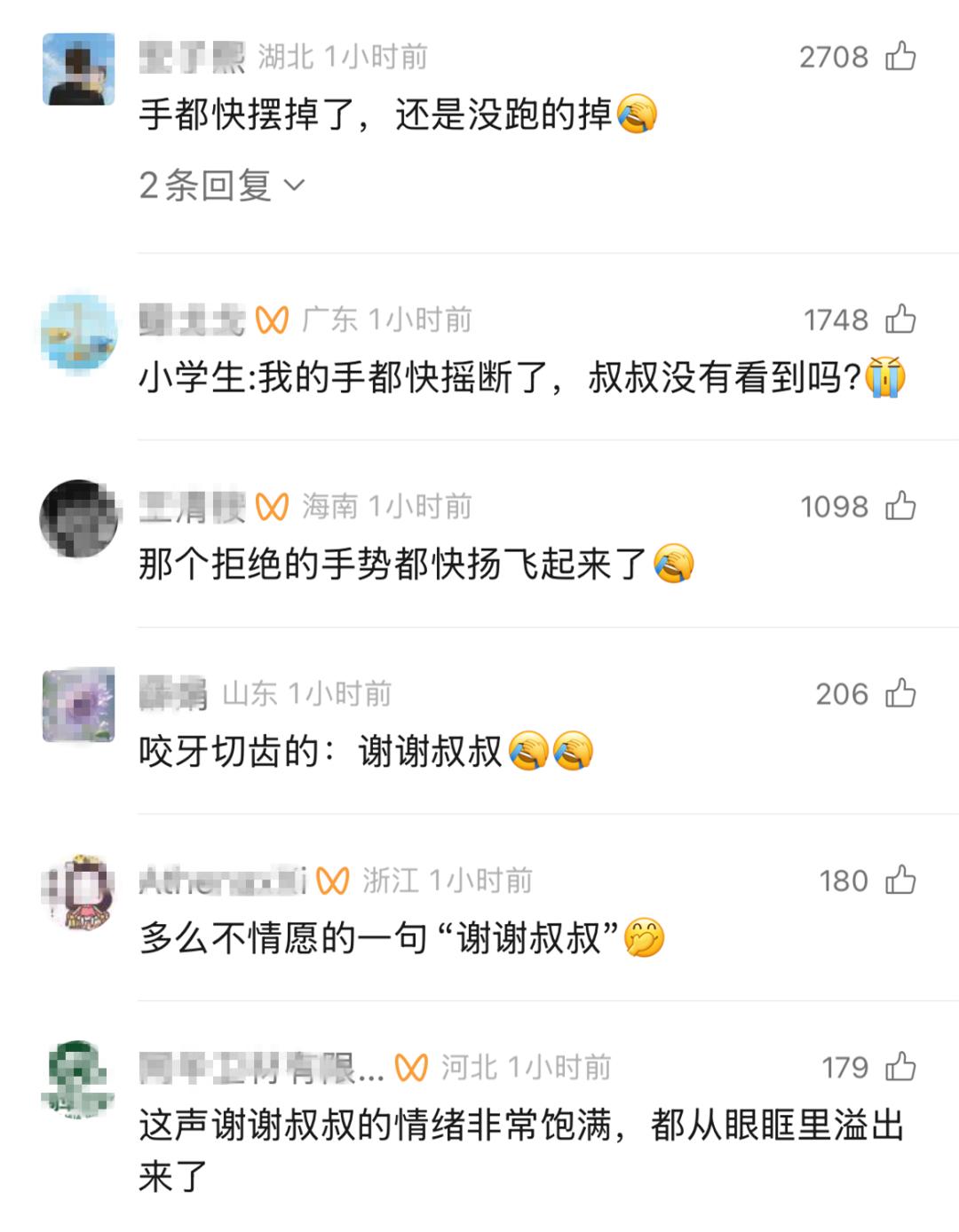The width and height of the screenshot is (959, 1232).
Task: Like the comment with 1748 likes
Action: click(900, 320)
